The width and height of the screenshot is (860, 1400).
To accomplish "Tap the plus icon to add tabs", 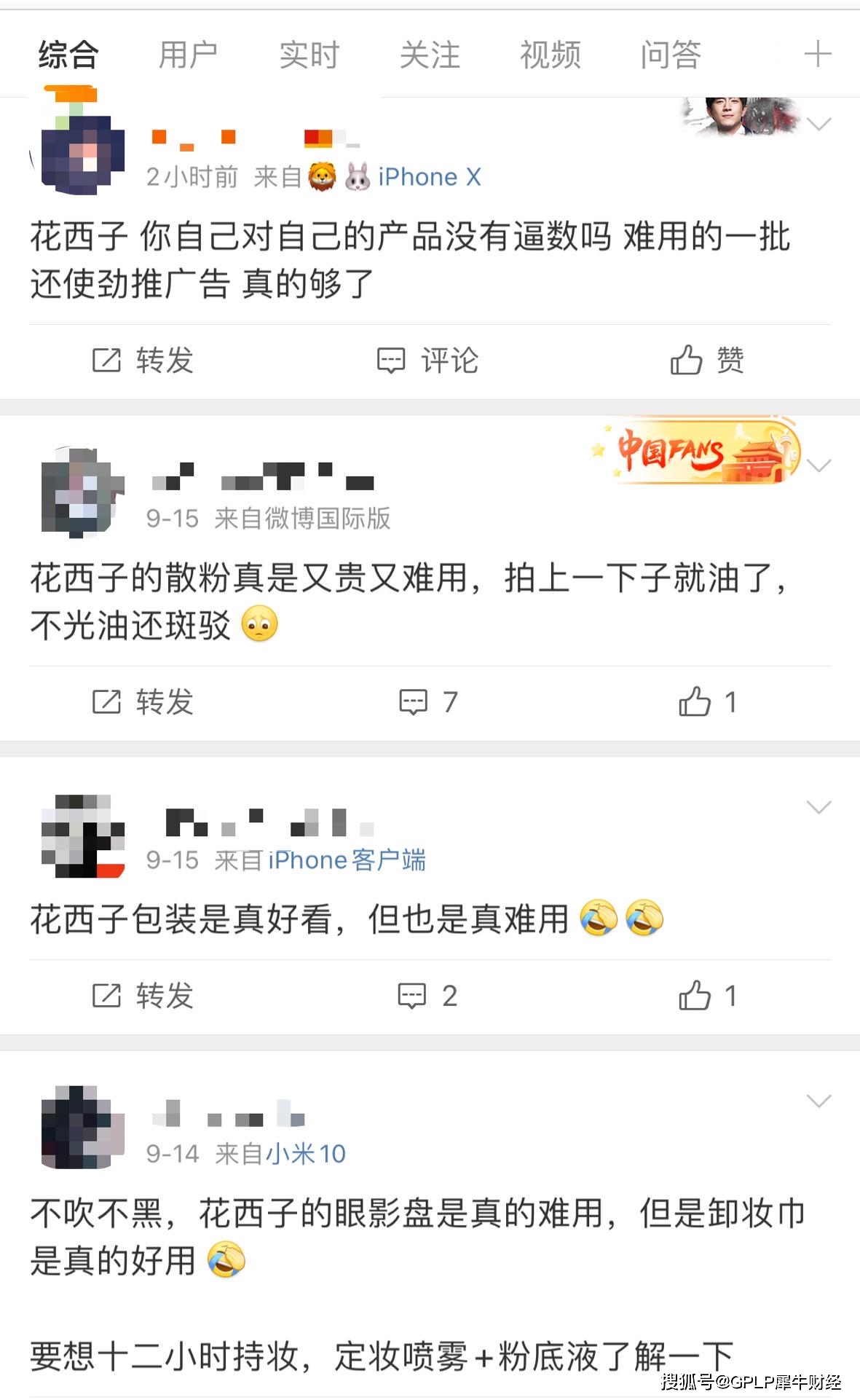I will click(818, 55).
